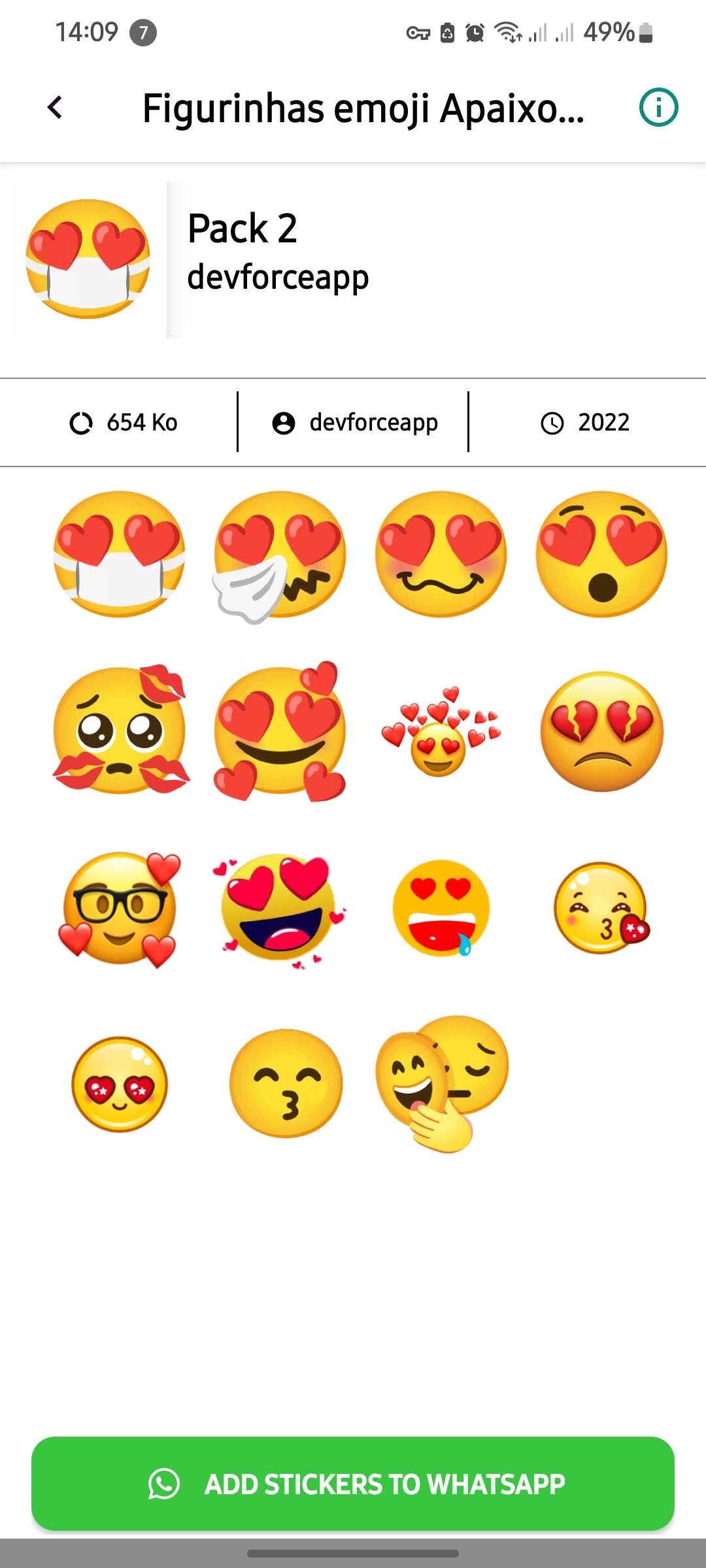Open the laughing heart-eyes sticker

[x=280, y=909]
